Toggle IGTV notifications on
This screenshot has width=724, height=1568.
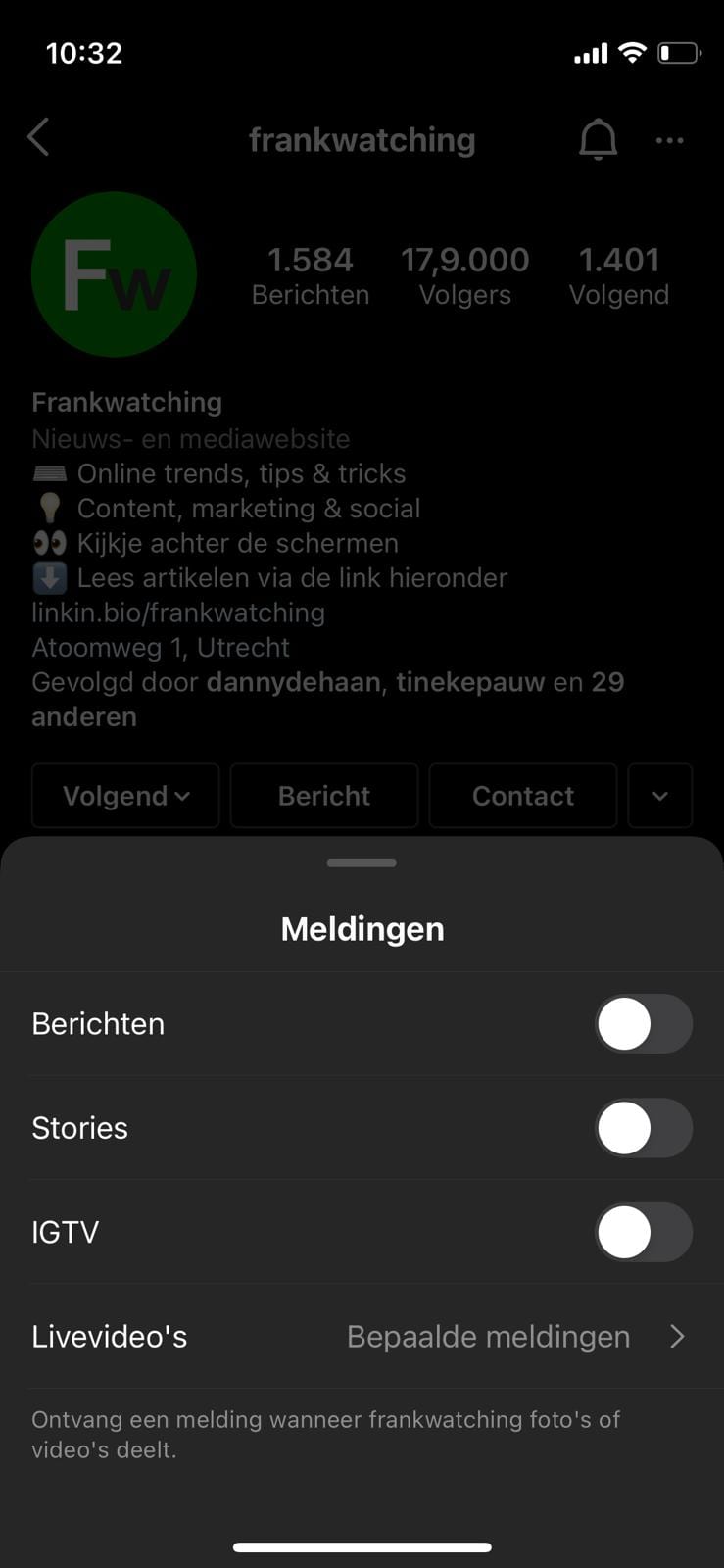coord(644,1232)
